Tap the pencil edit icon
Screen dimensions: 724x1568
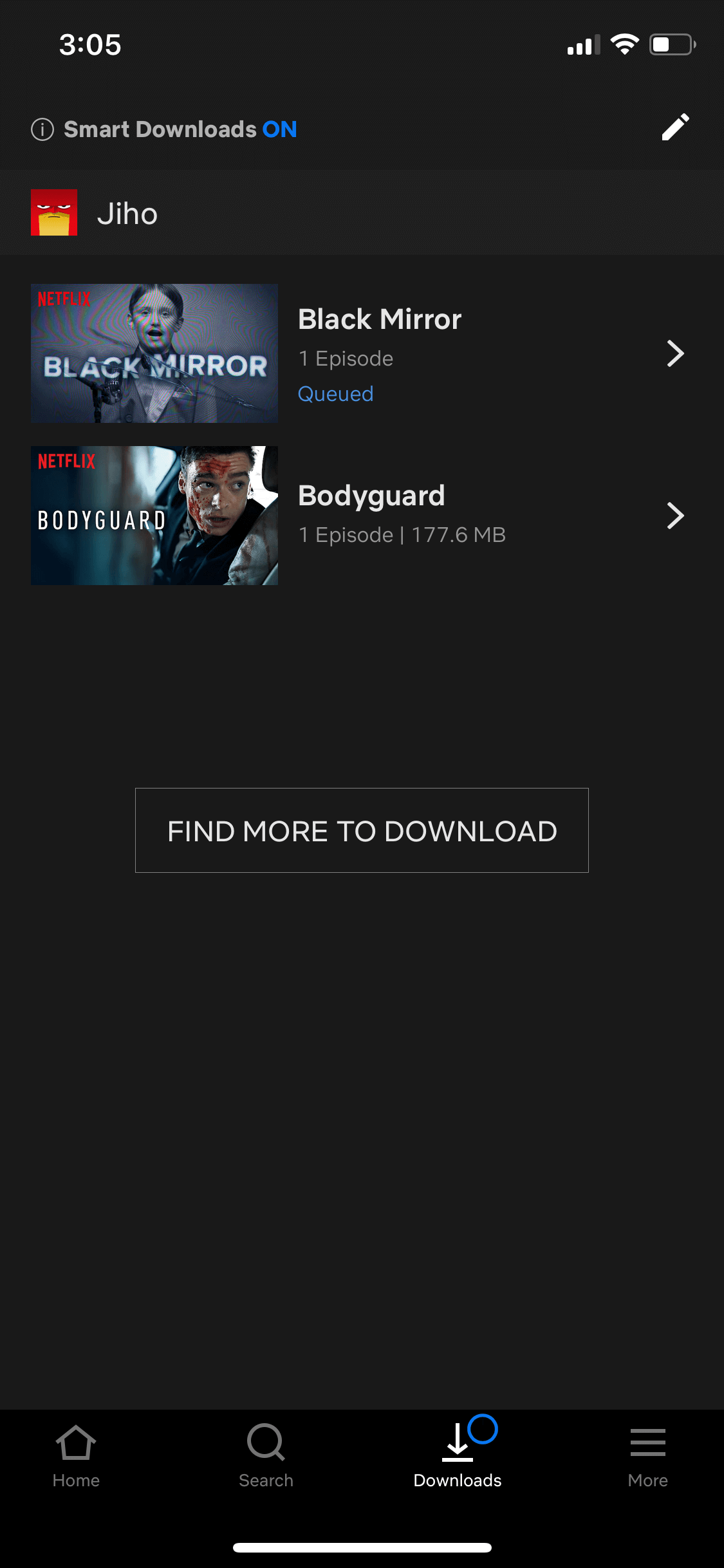tap(675, 127)
